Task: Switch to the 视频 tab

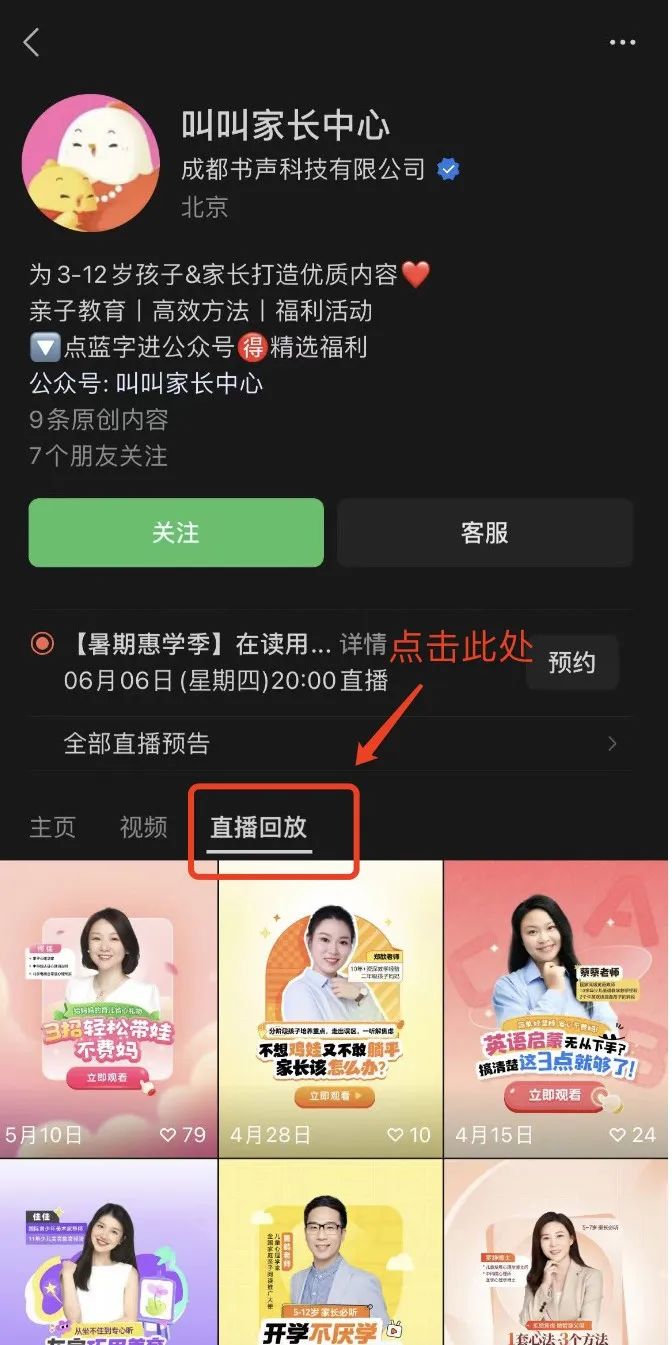Action: (143, 828)
